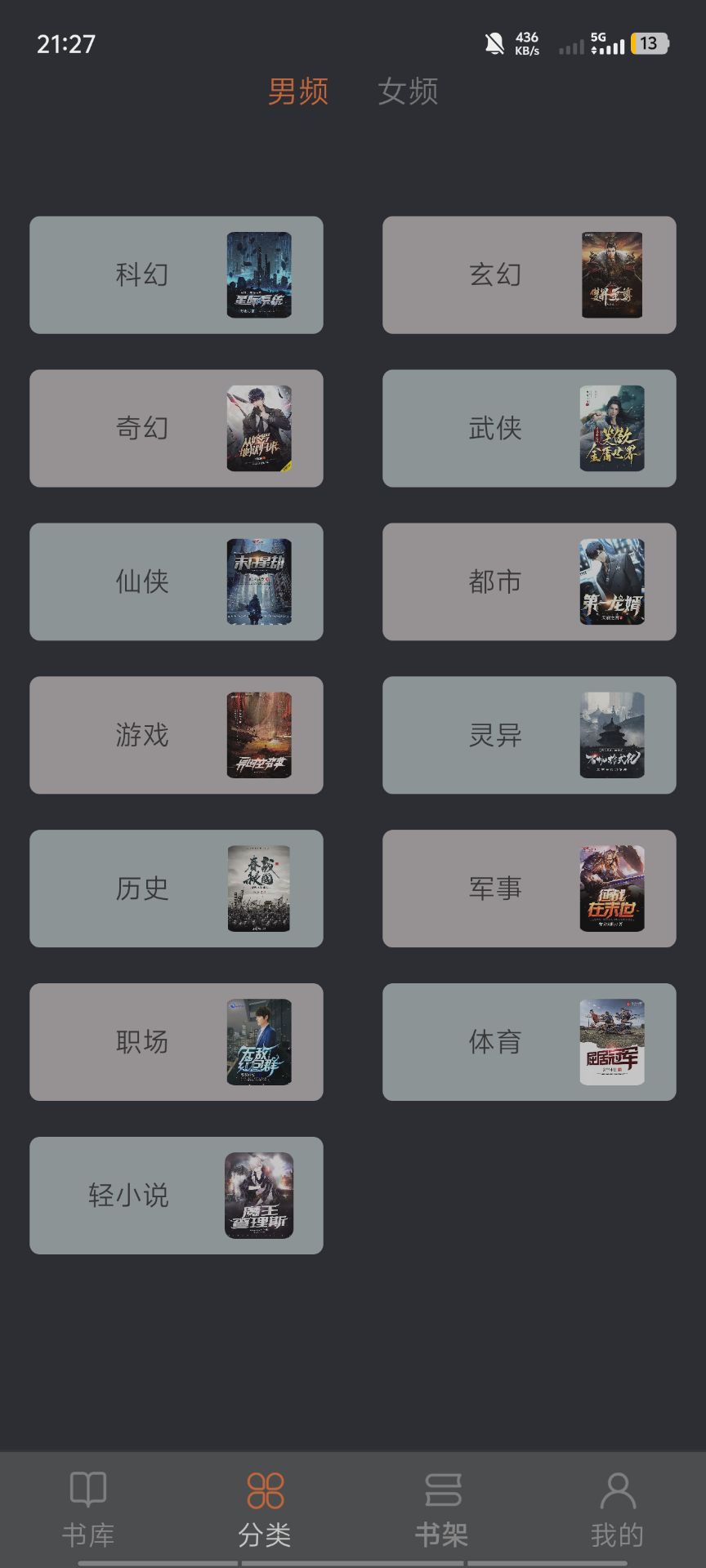Browse 游戏 novels
706x1568 pixels.
pyautogui.click(x=176, y=735)
